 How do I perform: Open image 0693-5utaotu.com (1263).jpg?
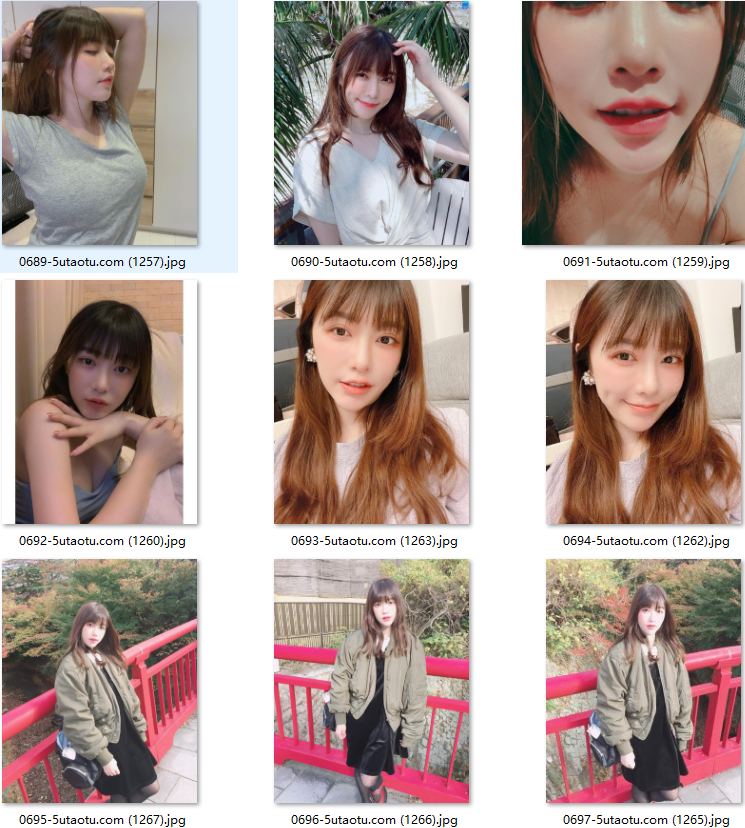point(372,402)
